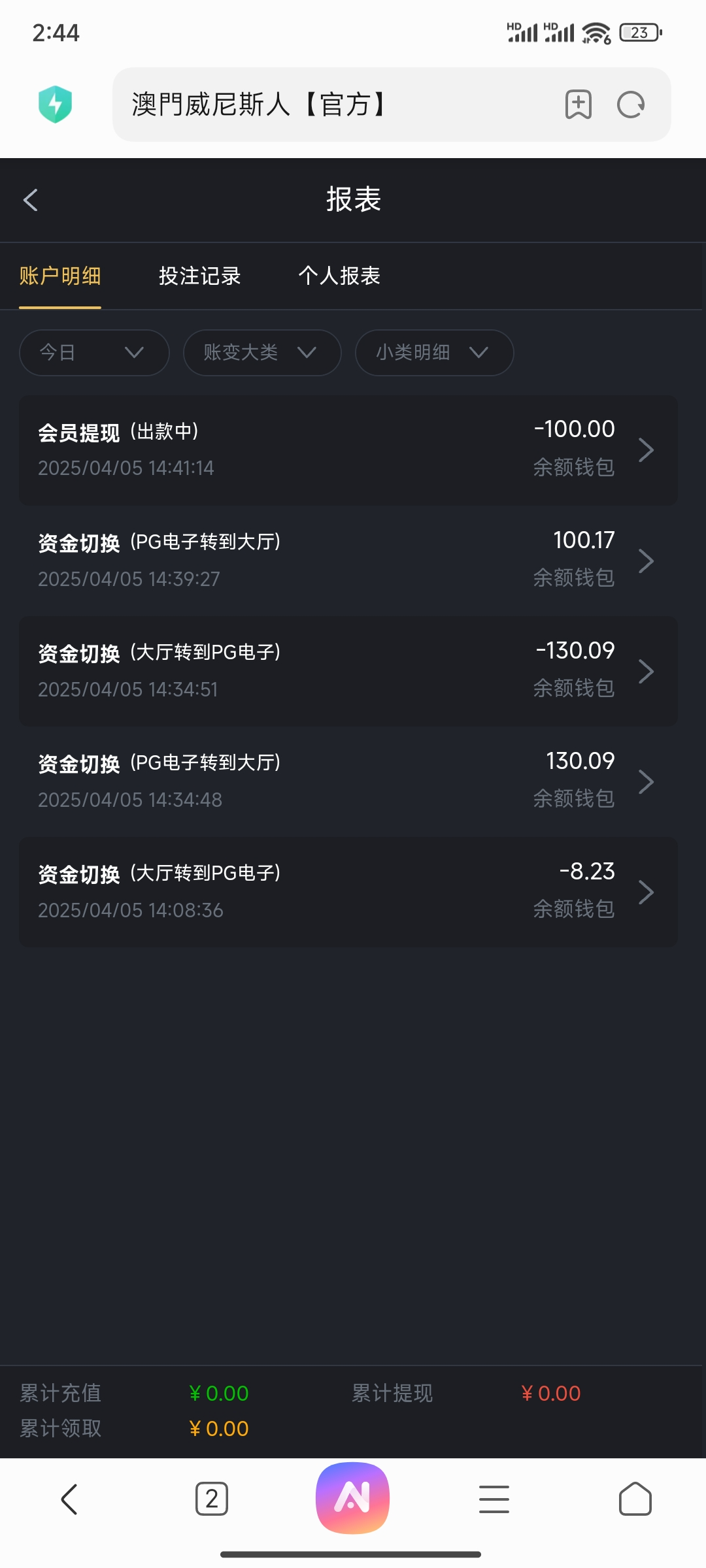Select the 账户明细 tab

click(x=60, y=276)
